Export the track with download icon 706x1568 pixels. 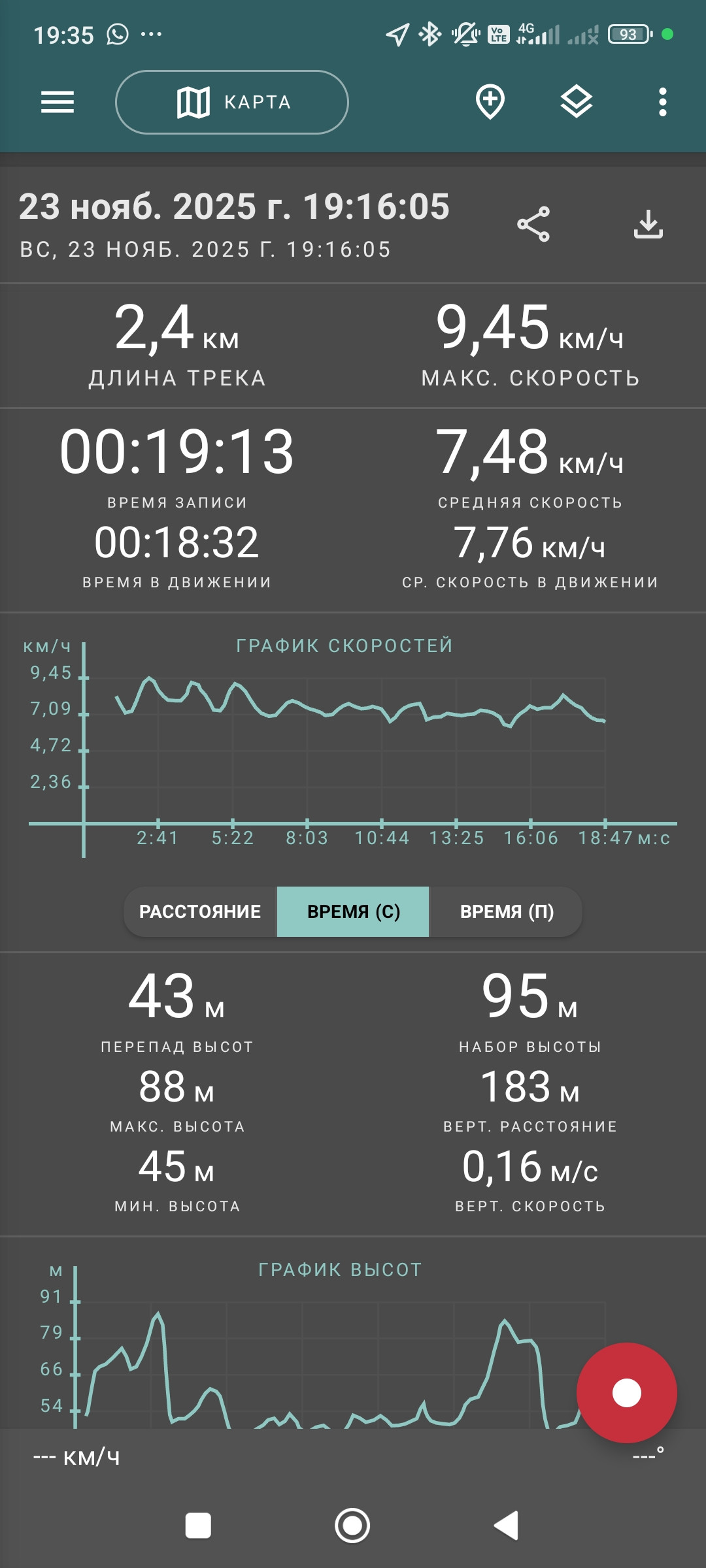648,225
